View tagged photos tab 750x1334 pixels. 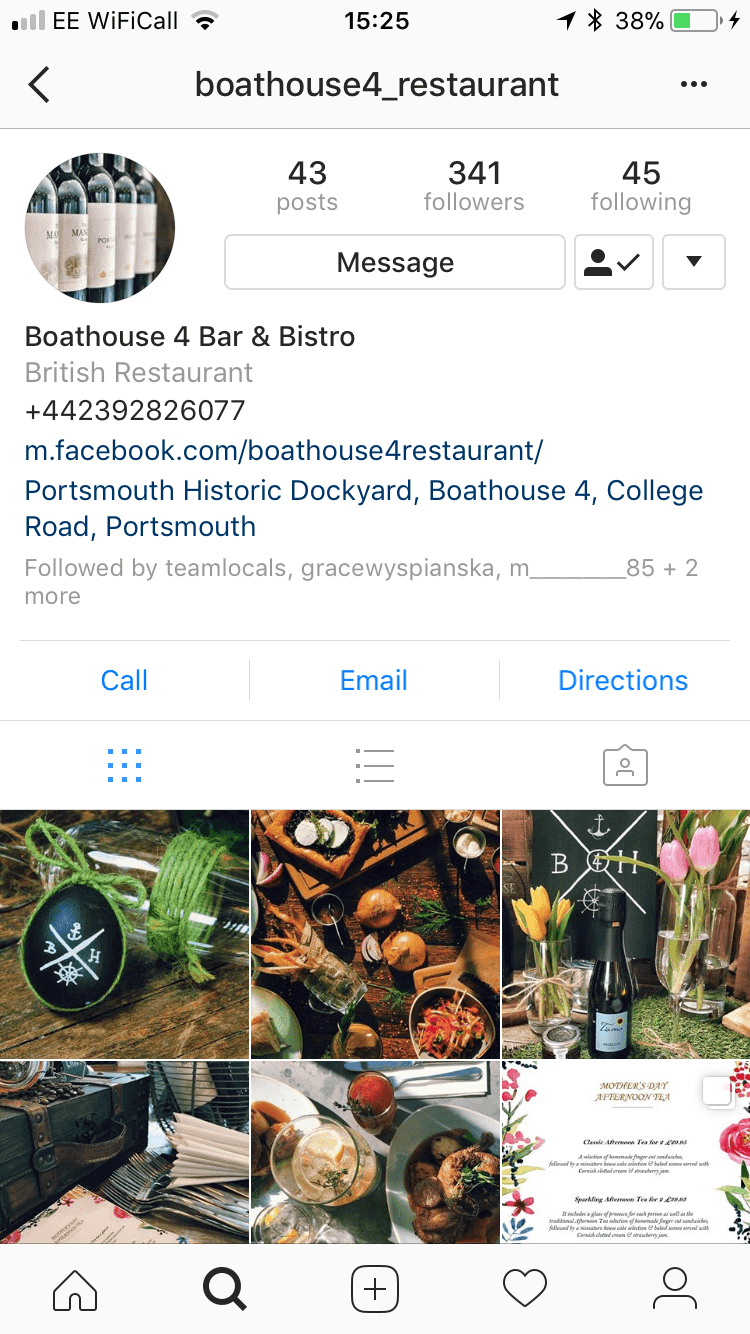pos(625,766)
